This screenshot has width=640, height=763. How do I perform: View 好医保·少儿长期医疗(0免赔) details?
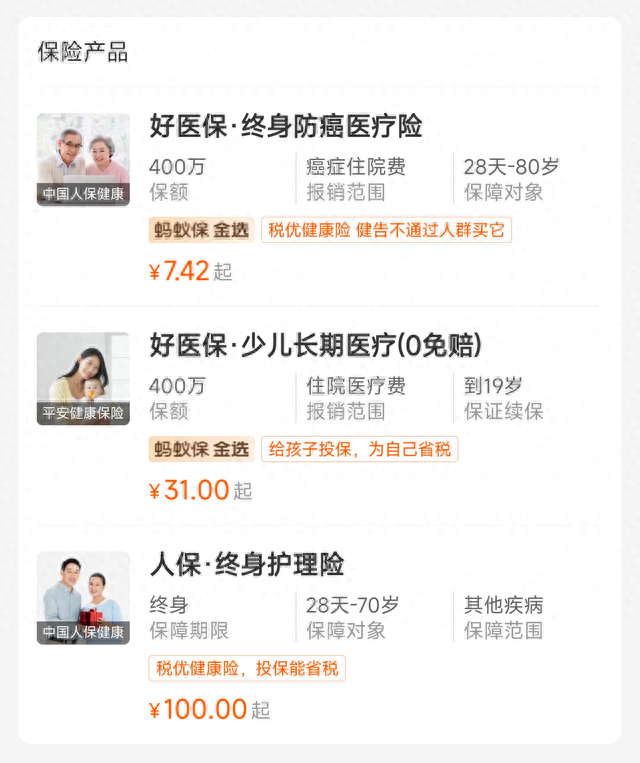click(315, 346)
